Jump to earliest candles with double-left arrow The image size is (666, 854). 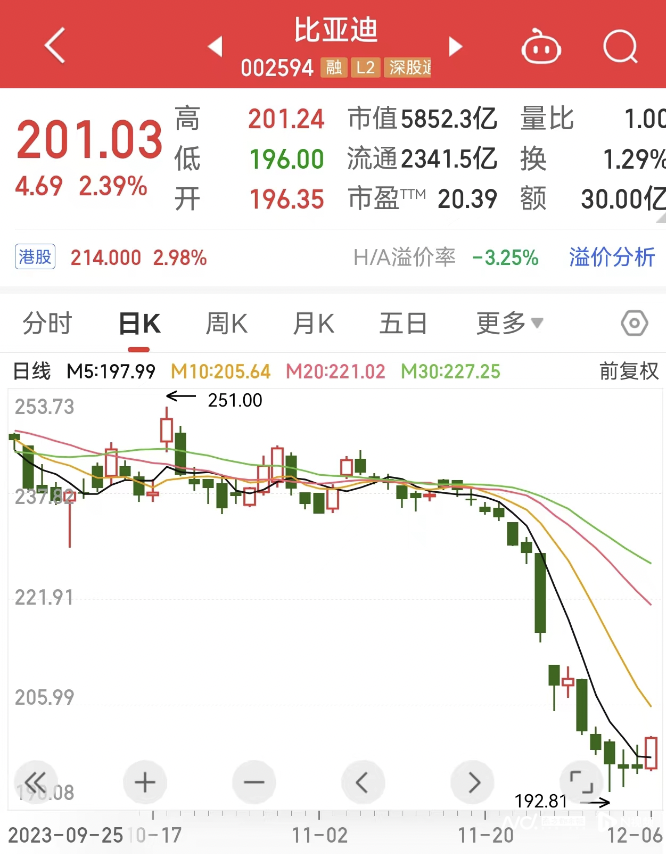point(35,781)
